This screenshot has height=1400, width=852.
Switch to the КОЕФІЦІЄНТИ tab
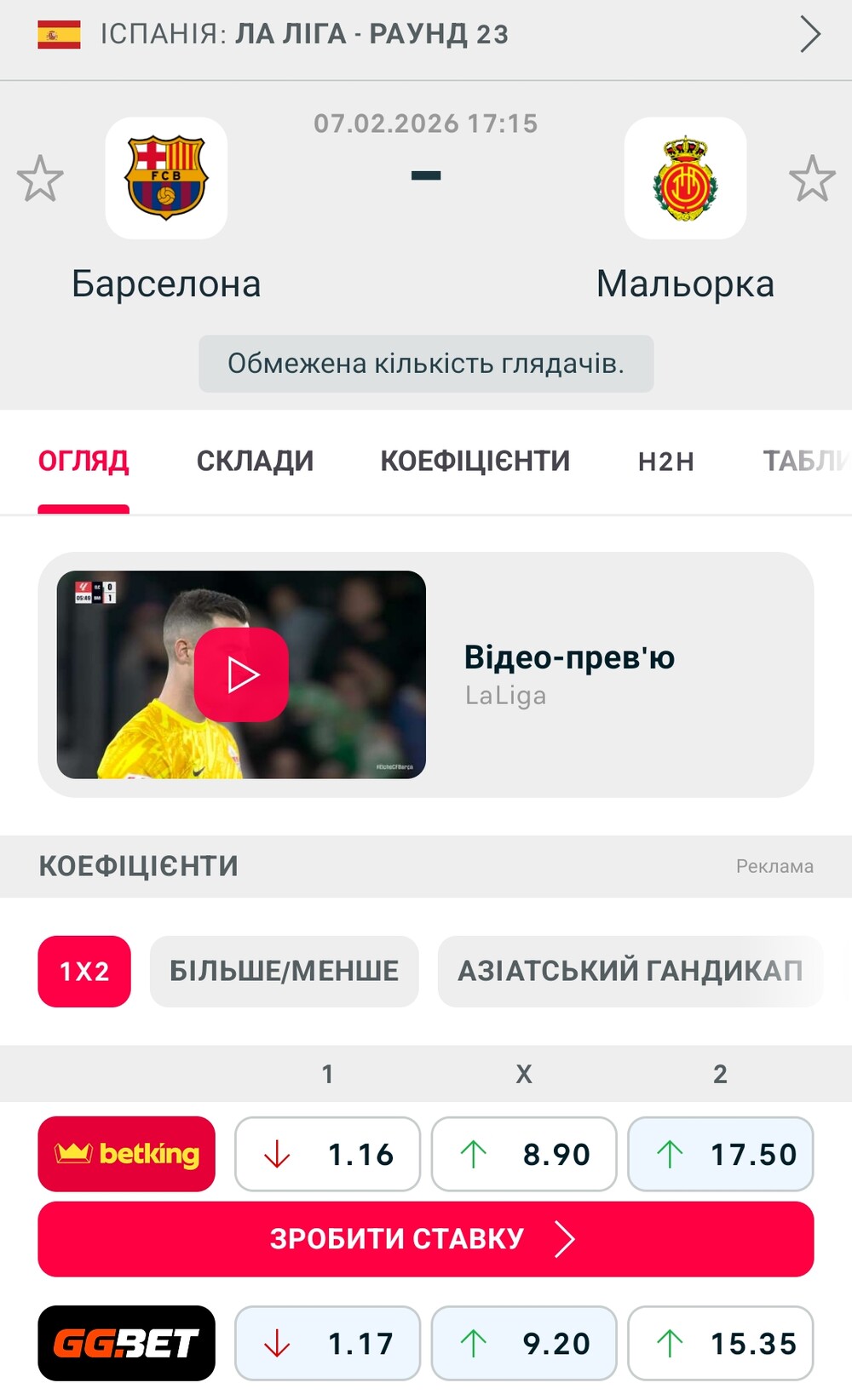[475, 462]
